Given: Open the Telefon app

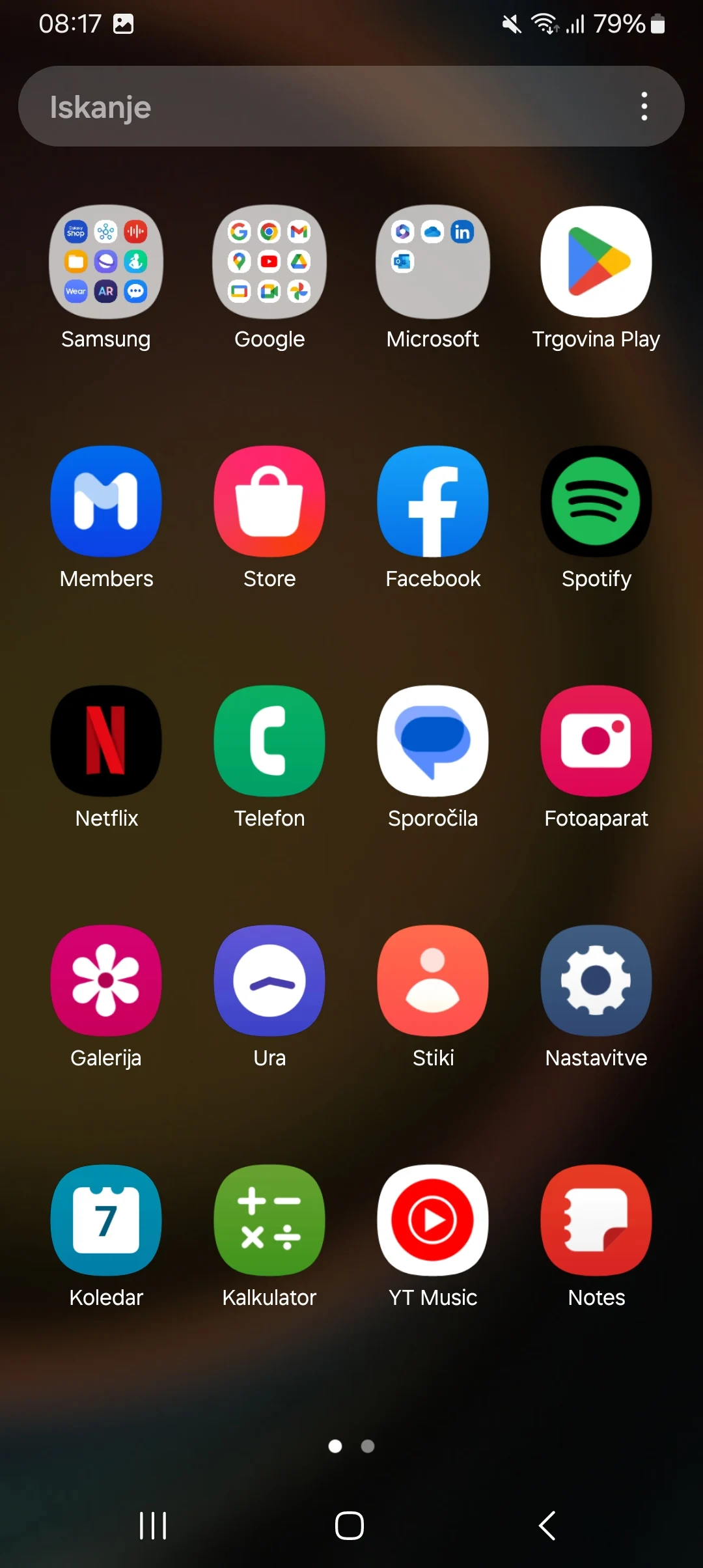Looking at the screenshot, I should (x=269, y=741).
